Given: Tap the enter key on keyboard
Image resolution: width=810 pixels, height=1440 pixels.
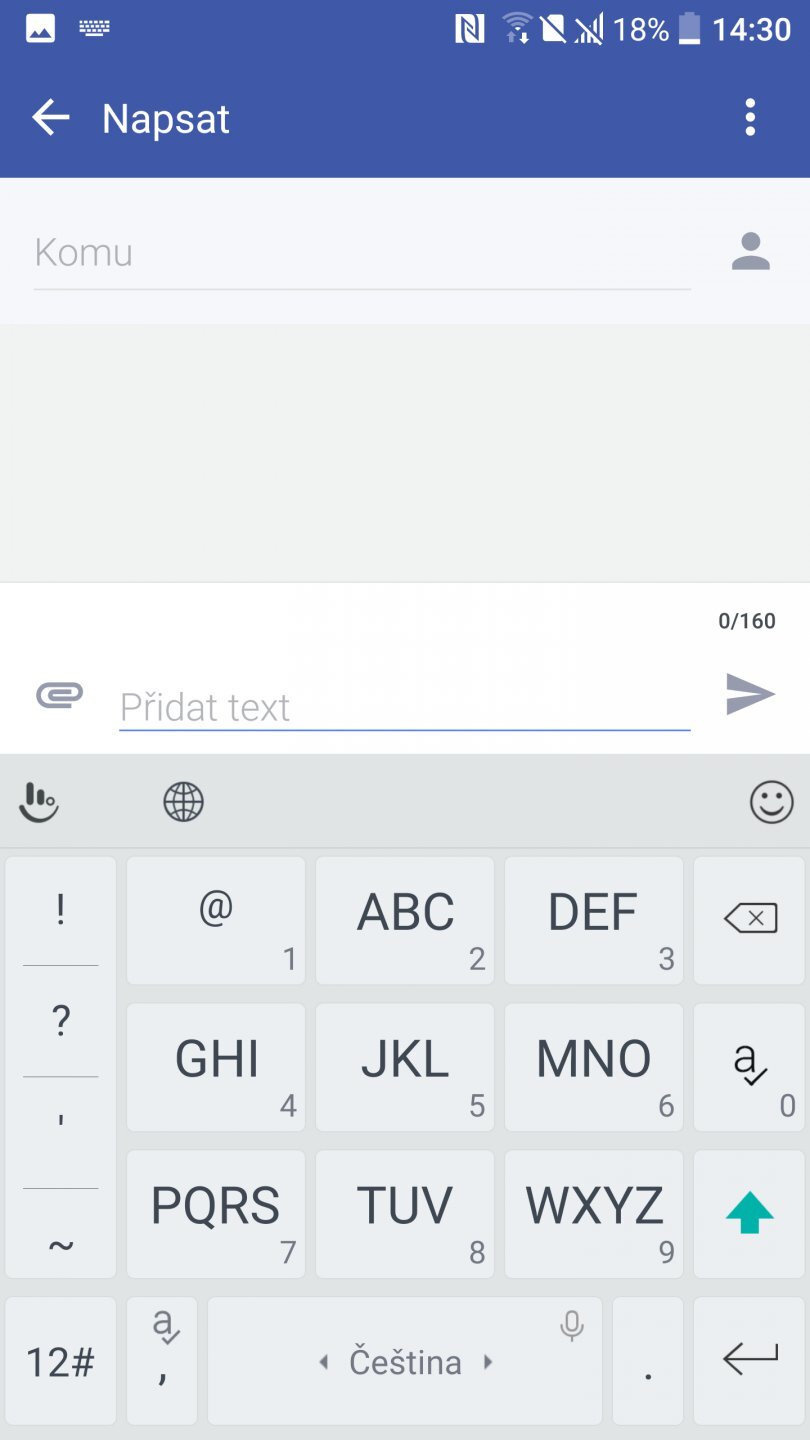Looking at the screenshot, I should pos(749,1359).
